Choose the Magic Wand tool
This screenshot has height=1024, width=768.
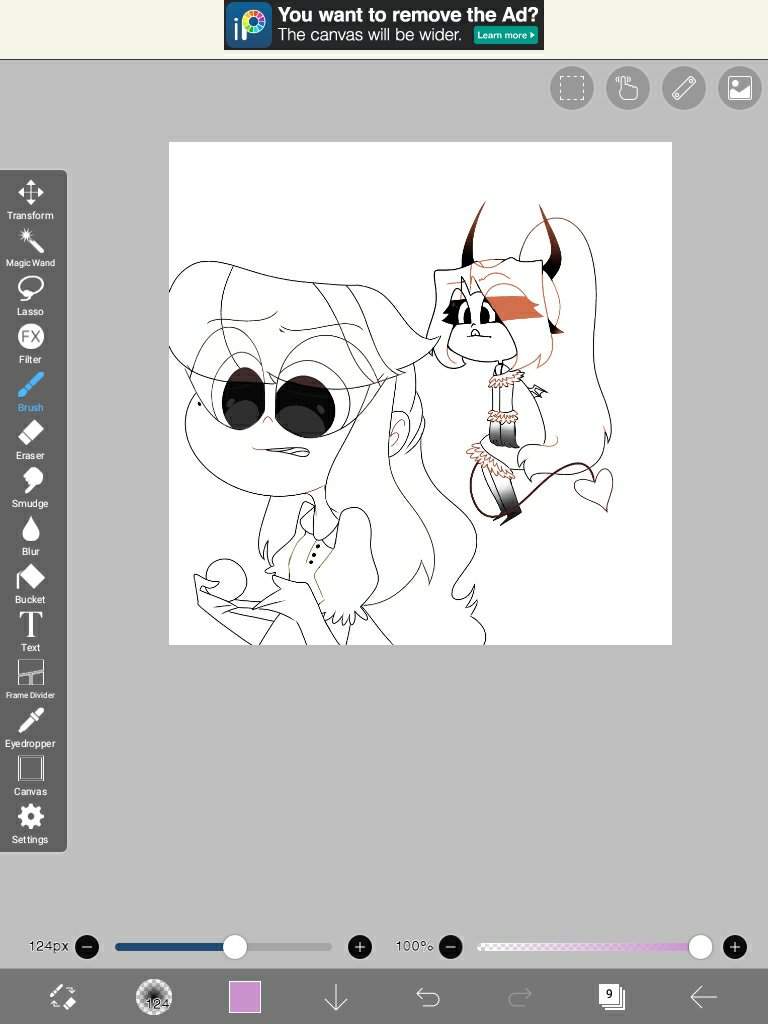coord(30,246)
